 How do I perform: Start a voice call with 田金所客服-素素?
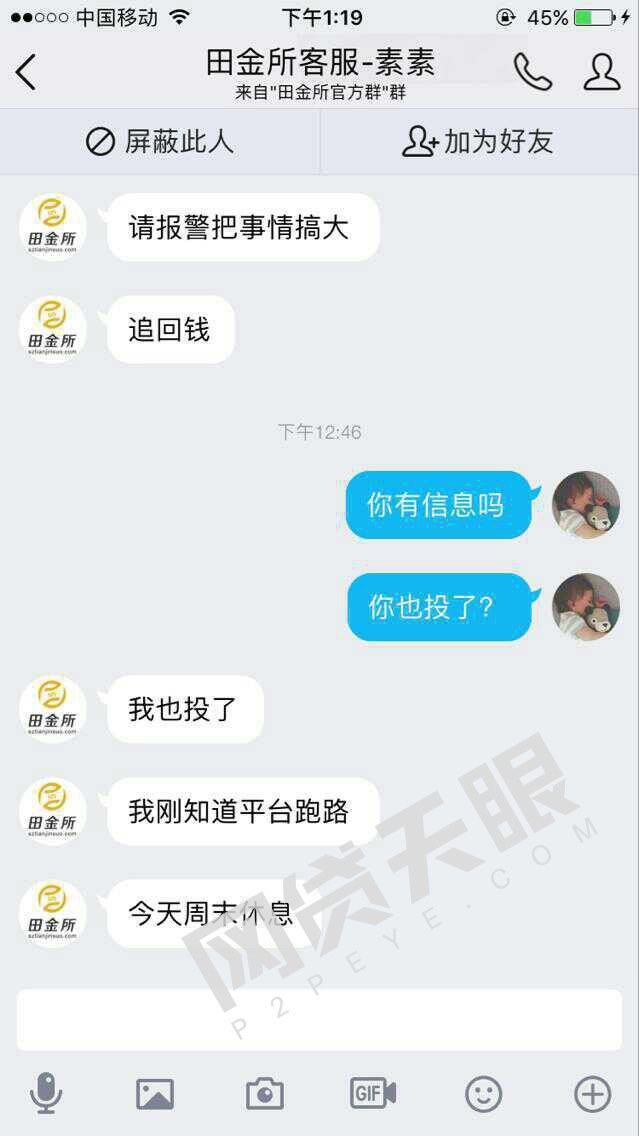(532, 72)
